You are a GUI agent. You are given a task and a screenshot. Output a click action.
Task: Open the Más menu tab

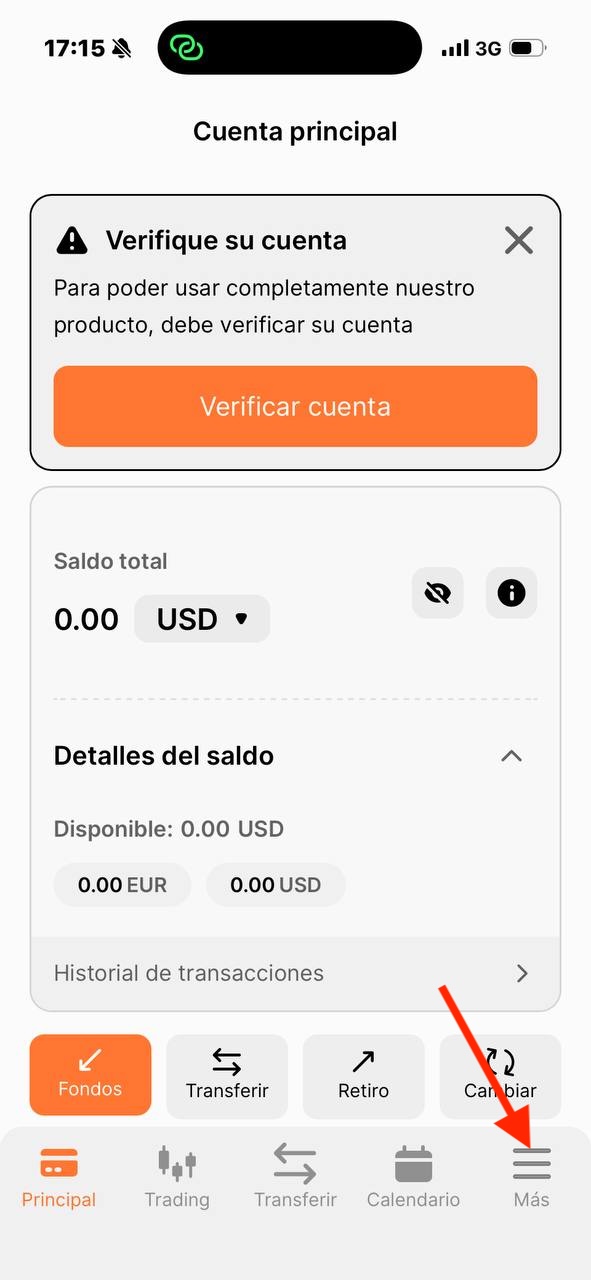[x=532, y=1179]
